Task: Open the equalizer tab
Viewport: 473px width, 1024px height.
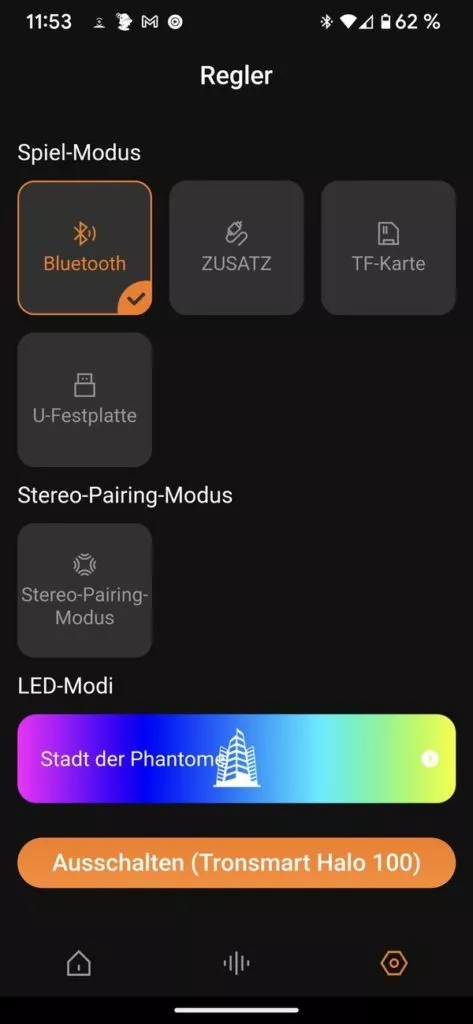Action: 236,963
